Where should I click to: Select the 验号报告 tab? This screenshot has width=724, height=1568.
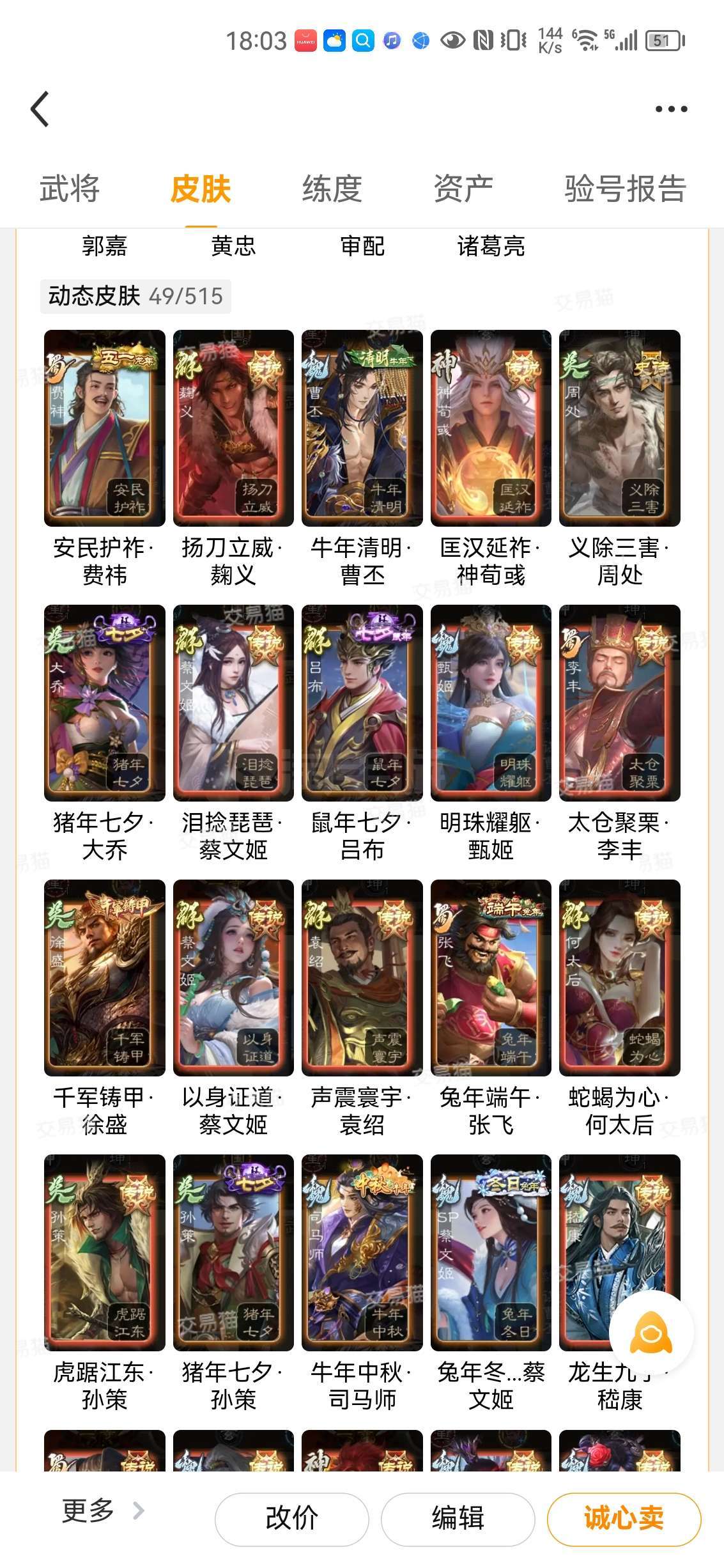[x=625, y=189]
